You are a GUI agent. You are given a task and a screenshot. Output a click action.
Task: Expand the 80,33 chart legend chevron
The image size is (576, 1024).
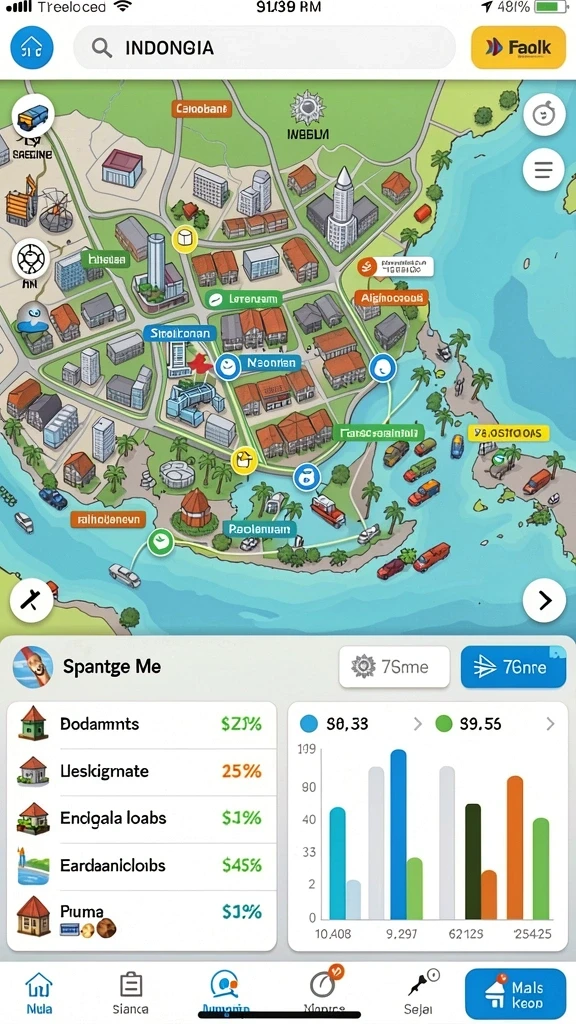click(x=418, y=724)
